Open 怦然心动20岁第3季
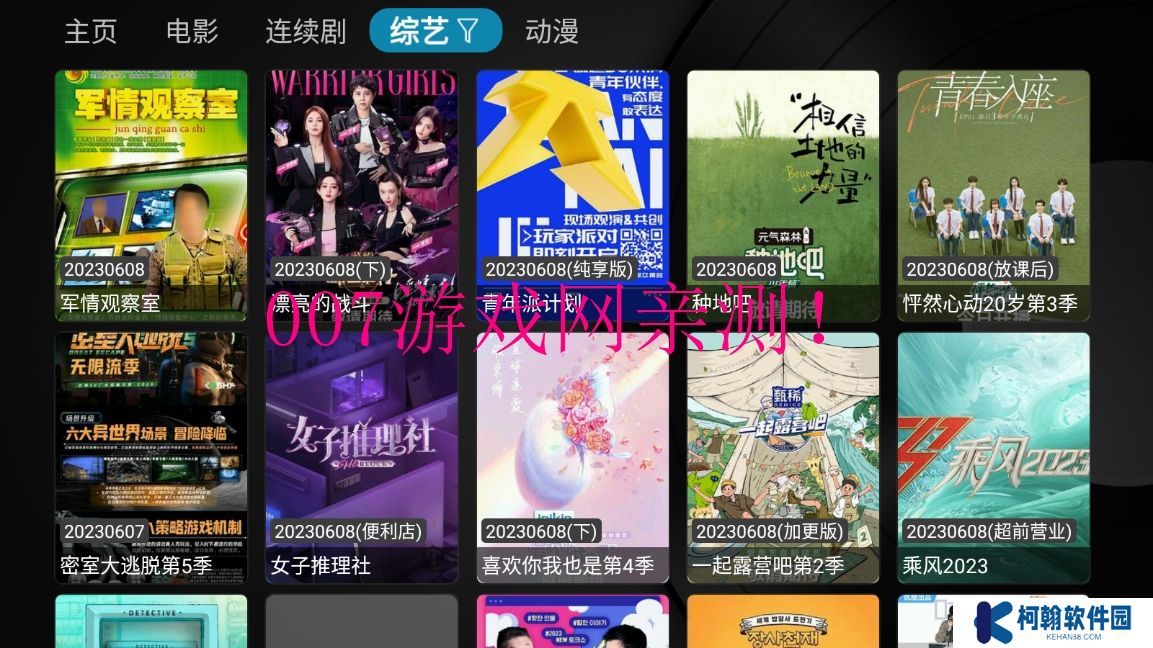 [x=993, y=195]
